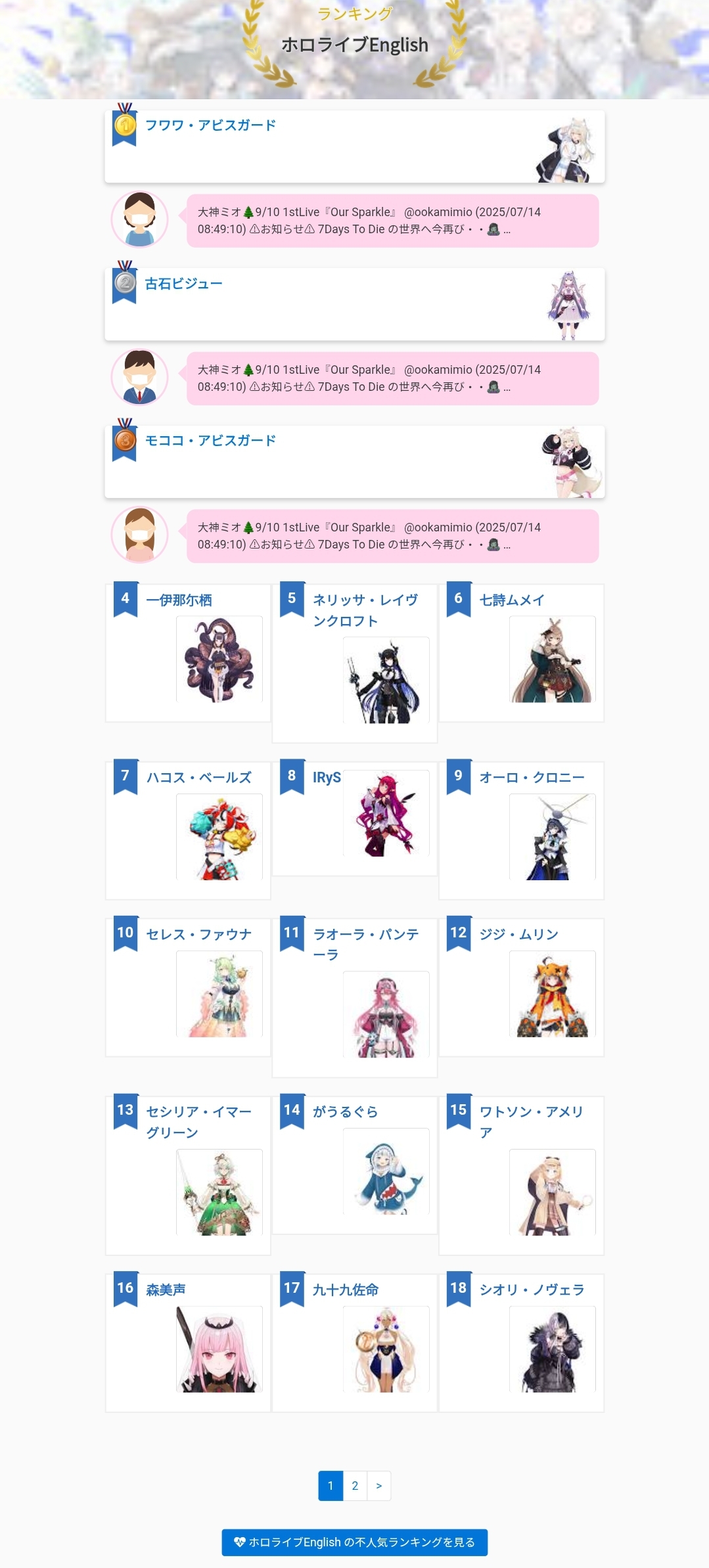Open ハコス・ベールズ card
Screen dimensions: 709x1568
tap(188, 830)
